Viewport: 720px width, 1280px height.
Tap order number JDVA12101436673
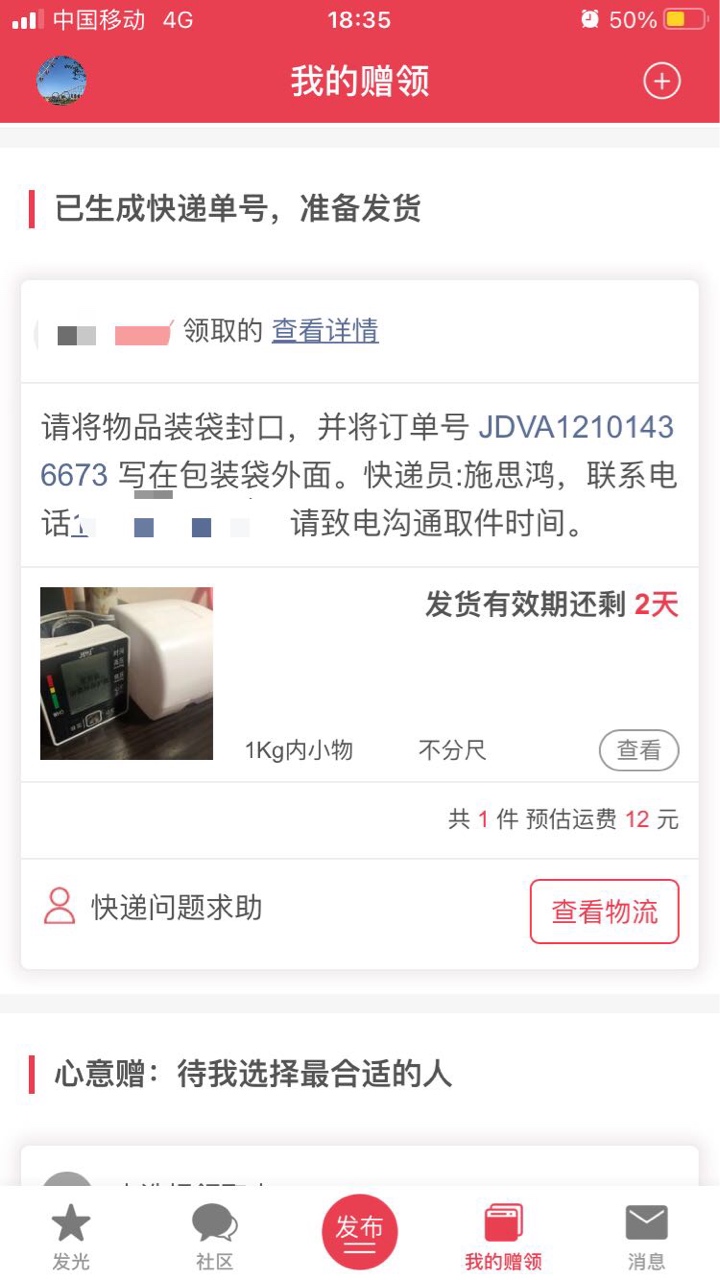576,429
